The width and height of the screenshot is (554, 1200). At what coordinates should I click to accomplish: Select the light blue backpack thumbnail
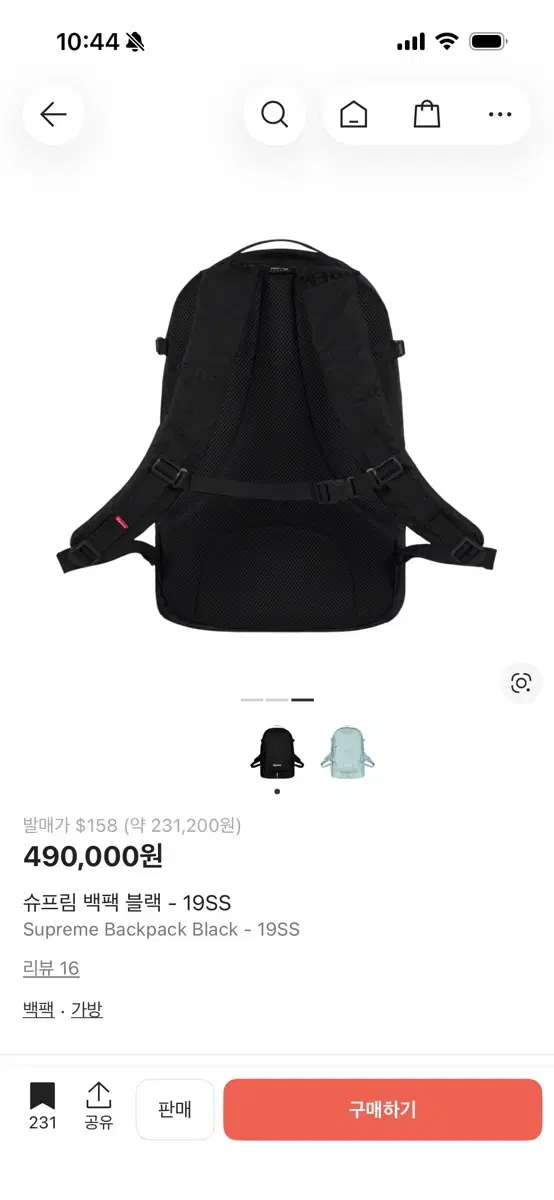(x=349, y=752)
